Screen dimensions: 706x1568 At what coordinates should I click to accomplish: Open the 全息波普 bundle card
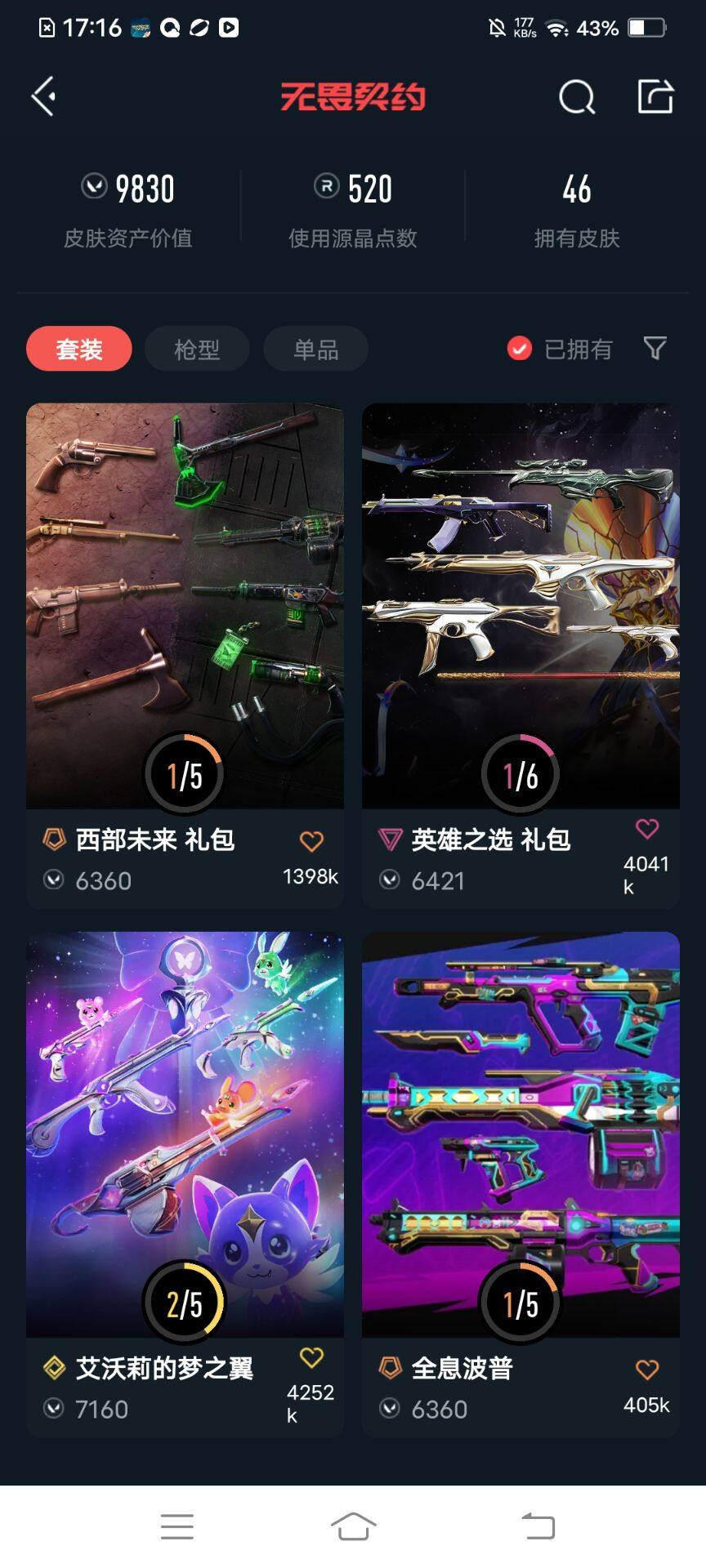tap(521, 1134)
